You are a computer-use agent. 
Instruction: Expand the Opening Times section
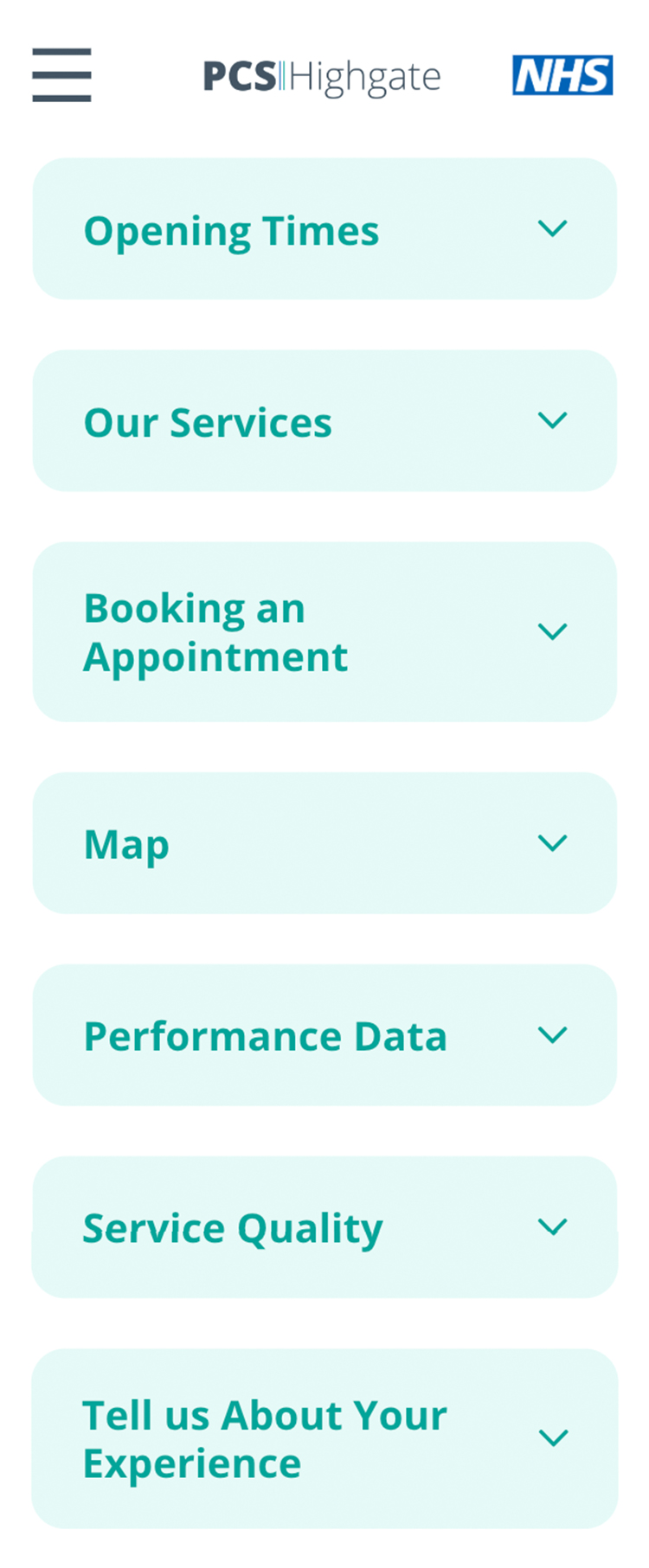point(324,229)
